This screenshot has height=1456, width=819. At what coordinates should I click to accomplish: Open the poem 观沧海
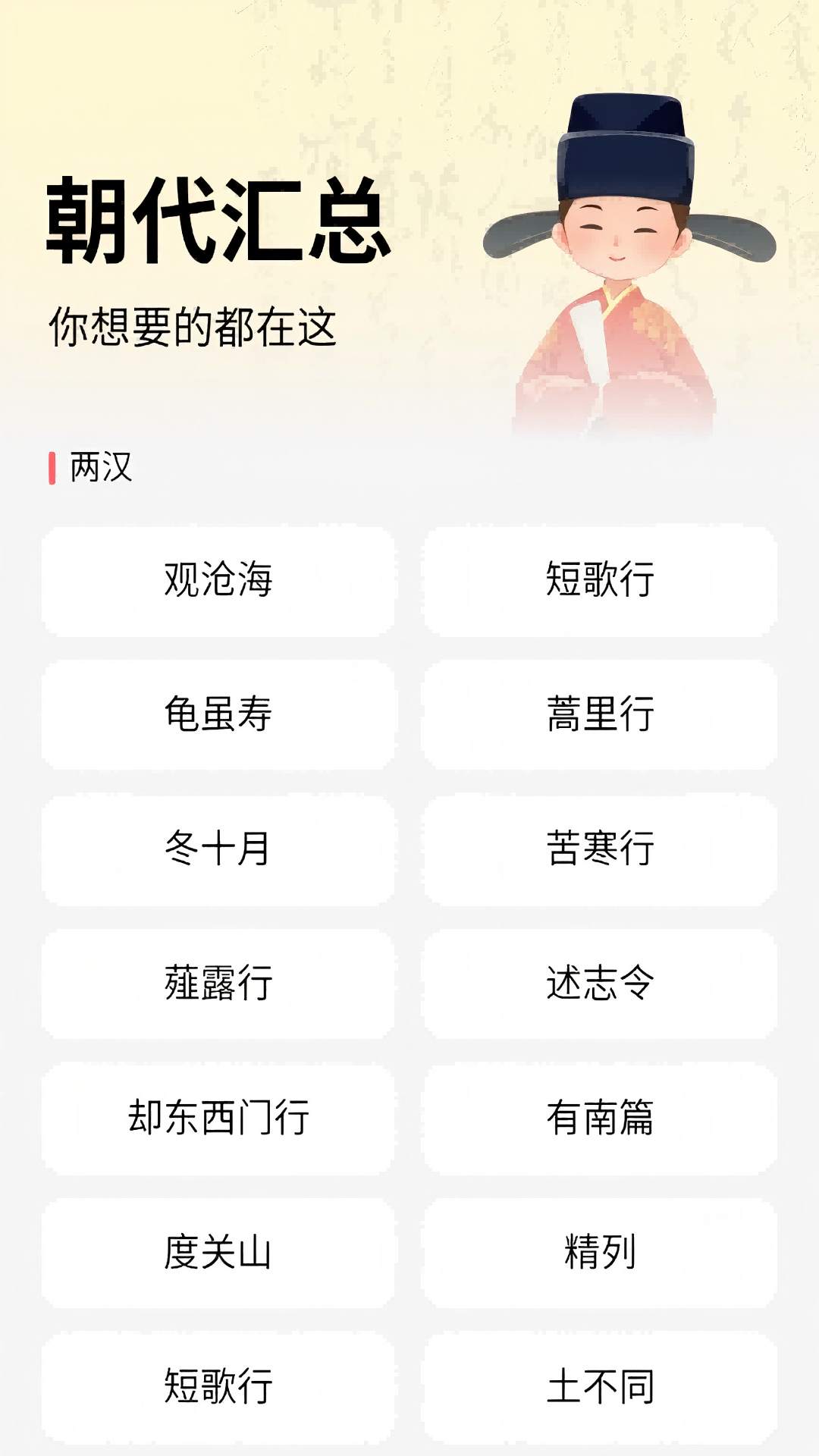(x=218, y=581)
